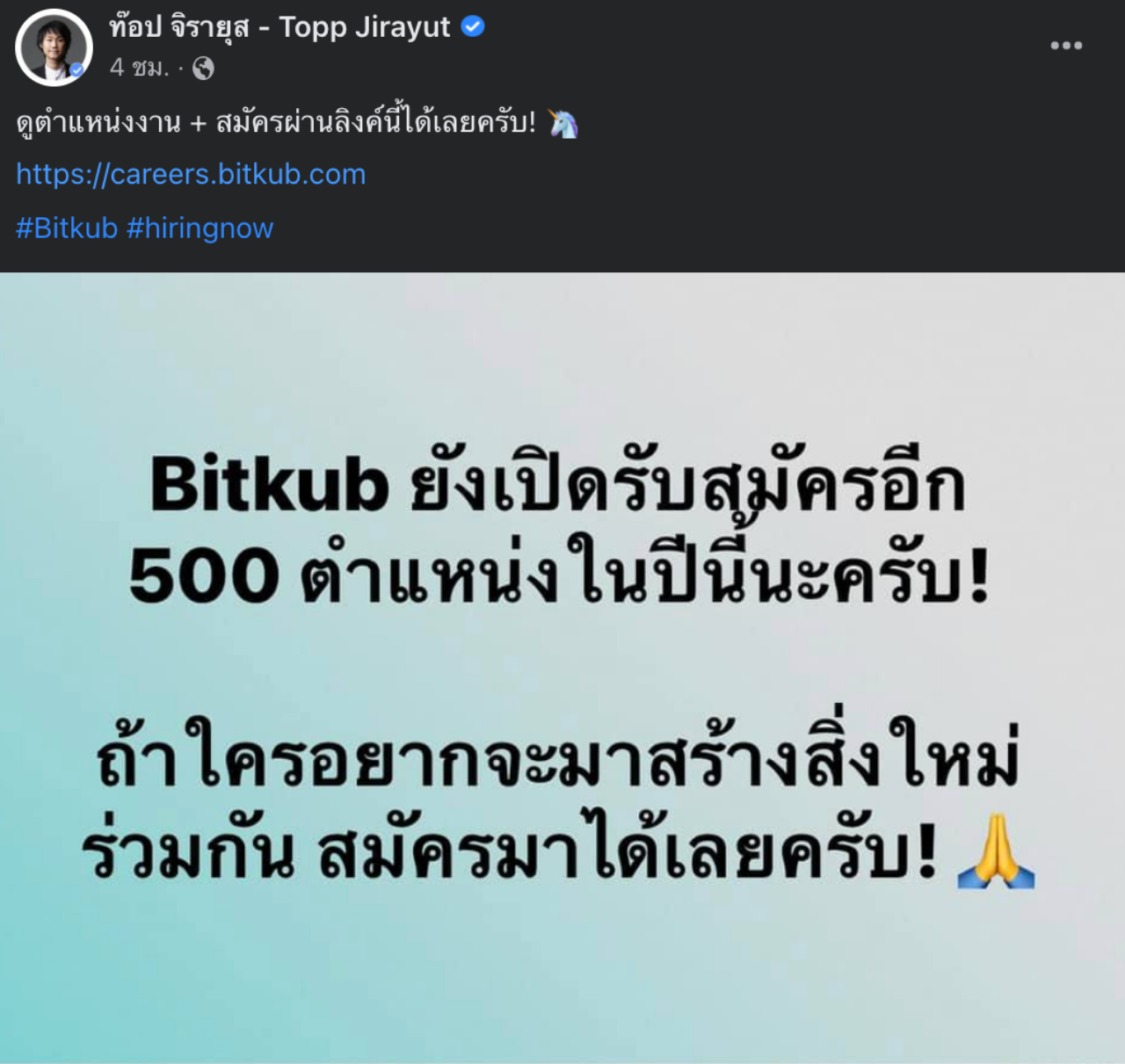Open the careers.bitkub.com link
Viewport: 1125px width, 1064px height.
click(x=191, y=174)
